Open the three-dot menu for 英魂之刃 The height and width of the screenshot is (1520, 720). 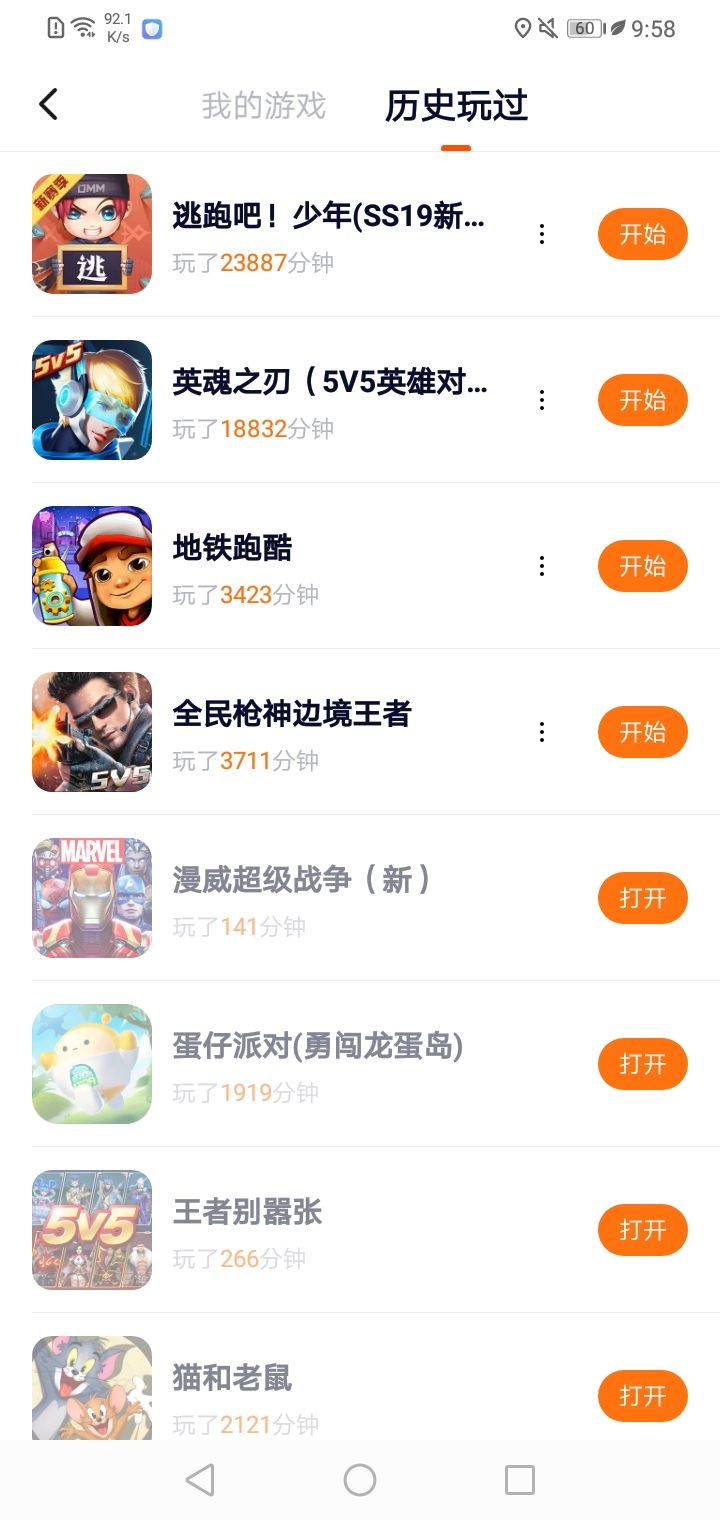(x=542, y=400)
